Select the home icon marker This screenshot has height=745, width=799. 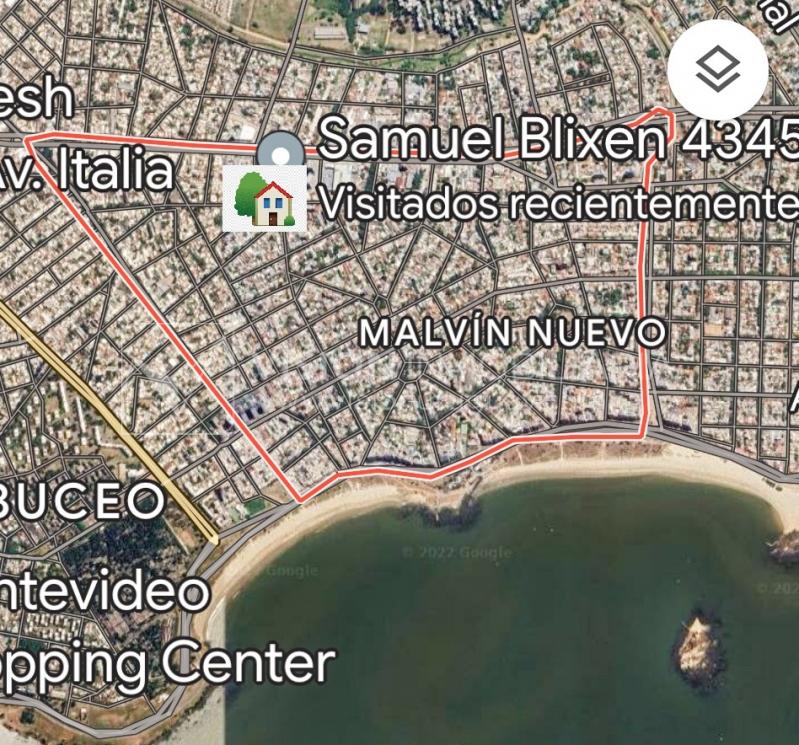pyautogui.click(x=265, y=198)
